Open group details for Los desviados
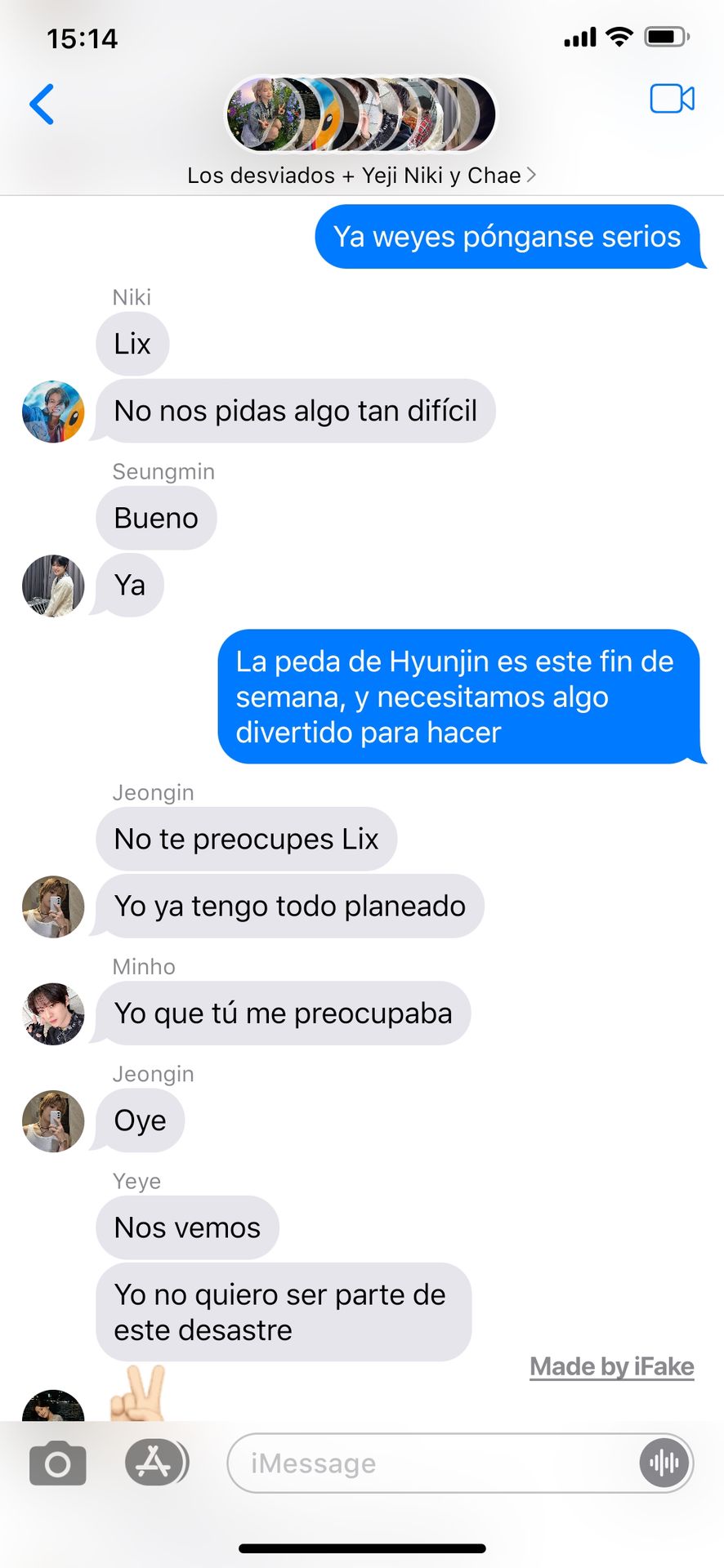Image resolution: width=724 pixels, height=1568 pixels. click(361, 175)
